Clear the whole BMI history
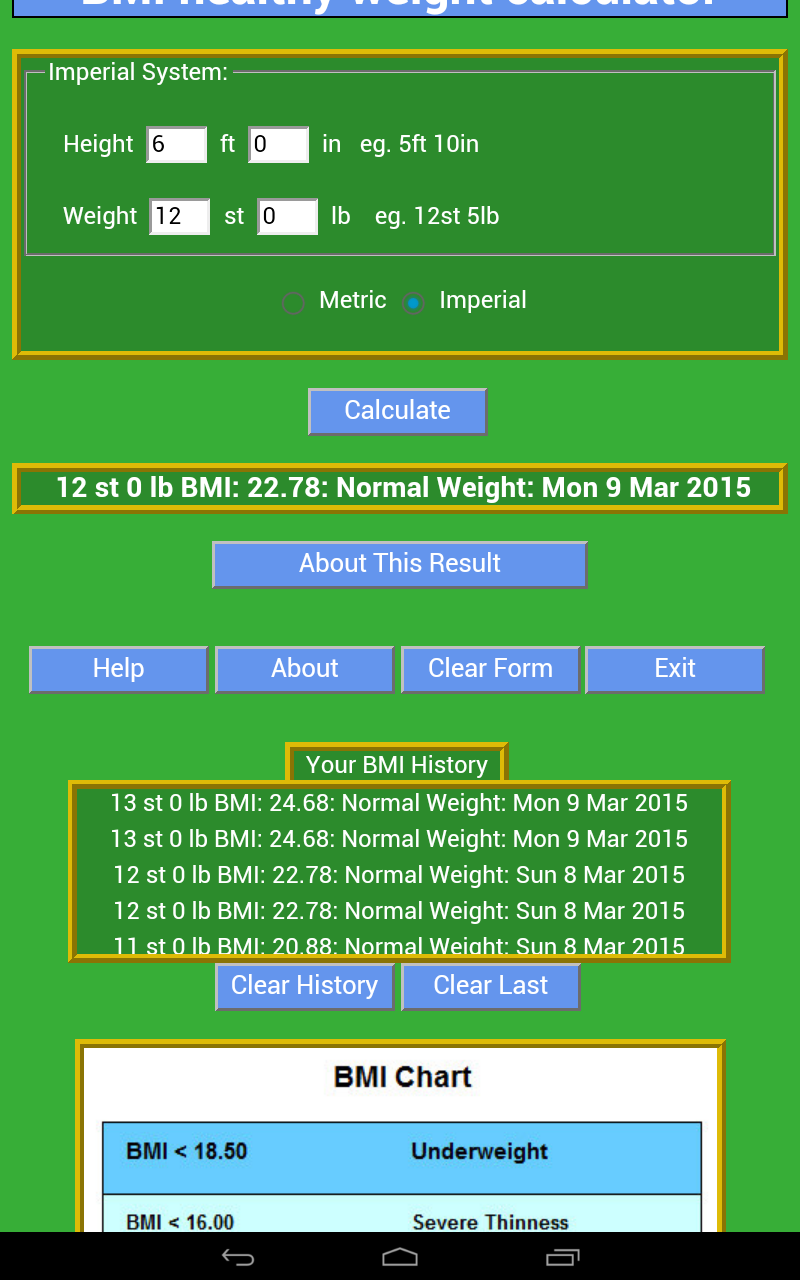Screen dimensions: 800x1280 pyautogui.click(x=305, y=986)
